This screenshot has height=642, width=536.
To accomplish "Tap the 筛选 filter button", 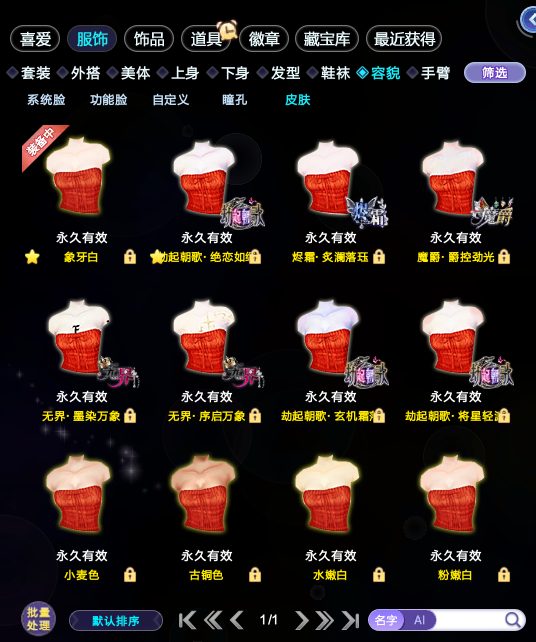I will click(495, 73).
